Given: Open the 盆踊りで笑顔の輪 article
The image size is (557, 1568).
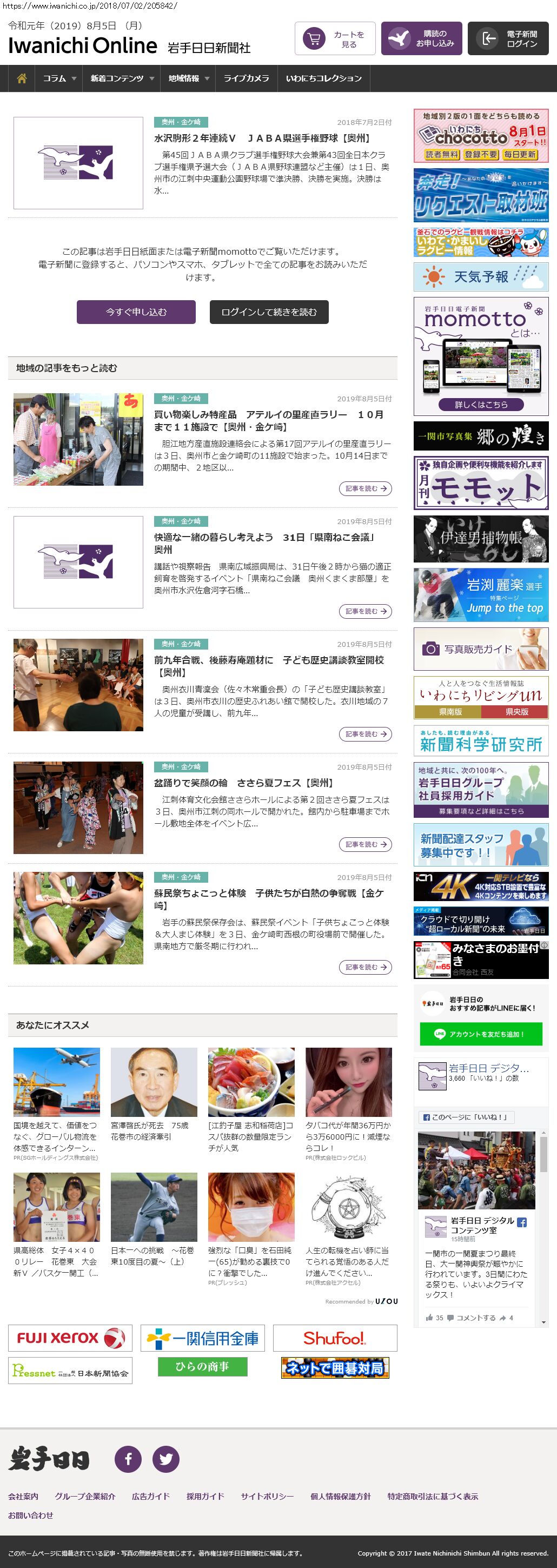Looking at the screenshot, I should tap(364, 844).
